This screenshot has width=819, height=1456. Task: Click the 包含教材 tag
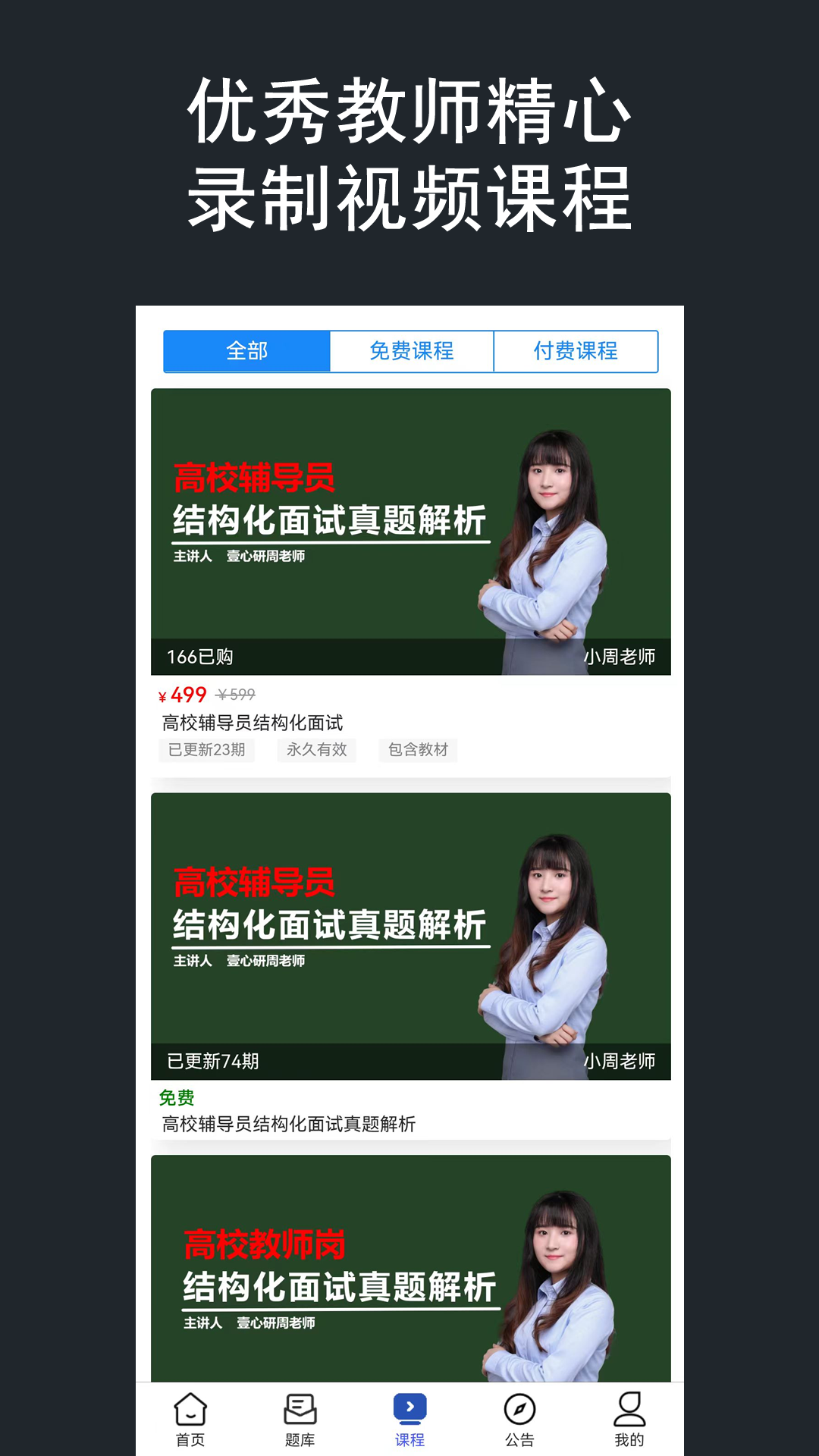418,750
